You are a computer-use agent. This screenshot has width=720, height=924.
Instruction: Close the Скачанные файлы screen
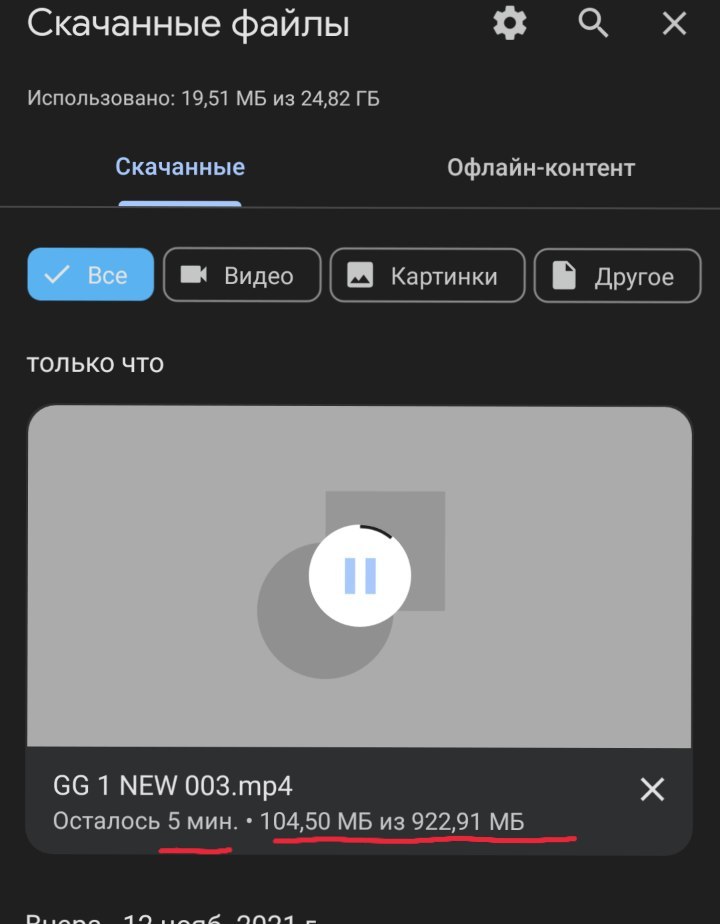click(675, 24)
